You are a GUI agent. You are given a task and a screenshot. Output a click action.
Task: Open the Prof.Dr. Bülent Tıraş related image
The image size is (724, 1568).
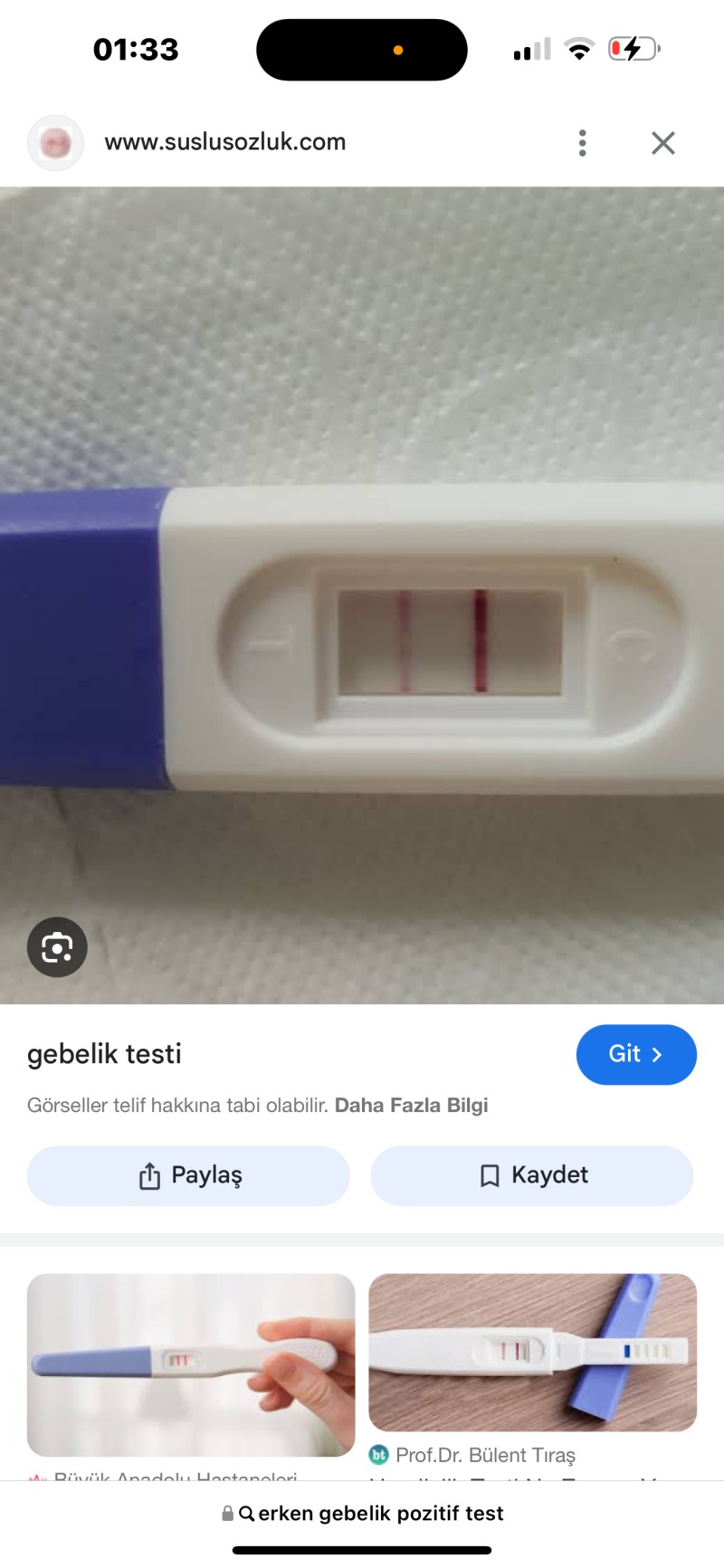(532, 1352)
